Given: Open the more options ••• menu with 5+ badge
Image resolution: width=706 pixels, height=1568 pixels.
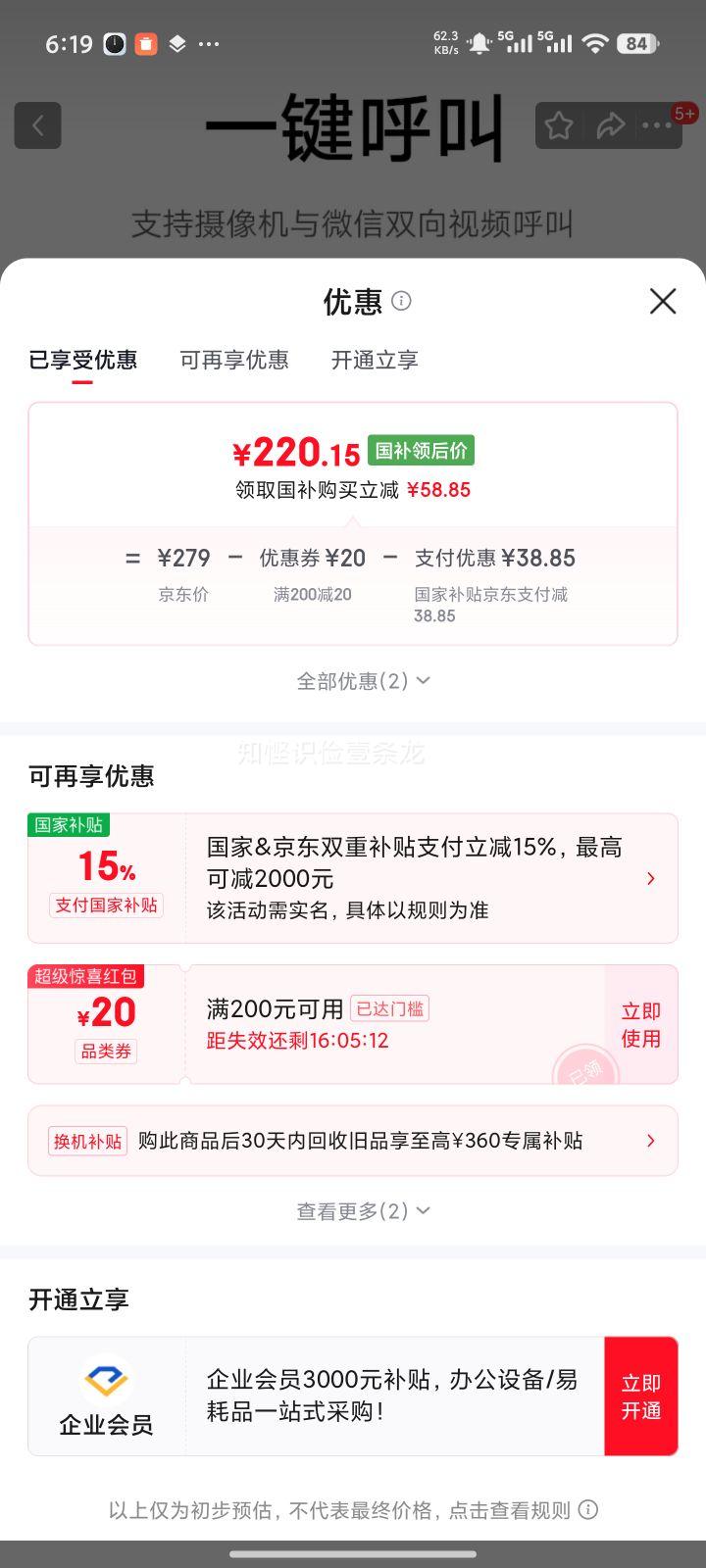Looking at the screenshot, I should click(657, 125).
